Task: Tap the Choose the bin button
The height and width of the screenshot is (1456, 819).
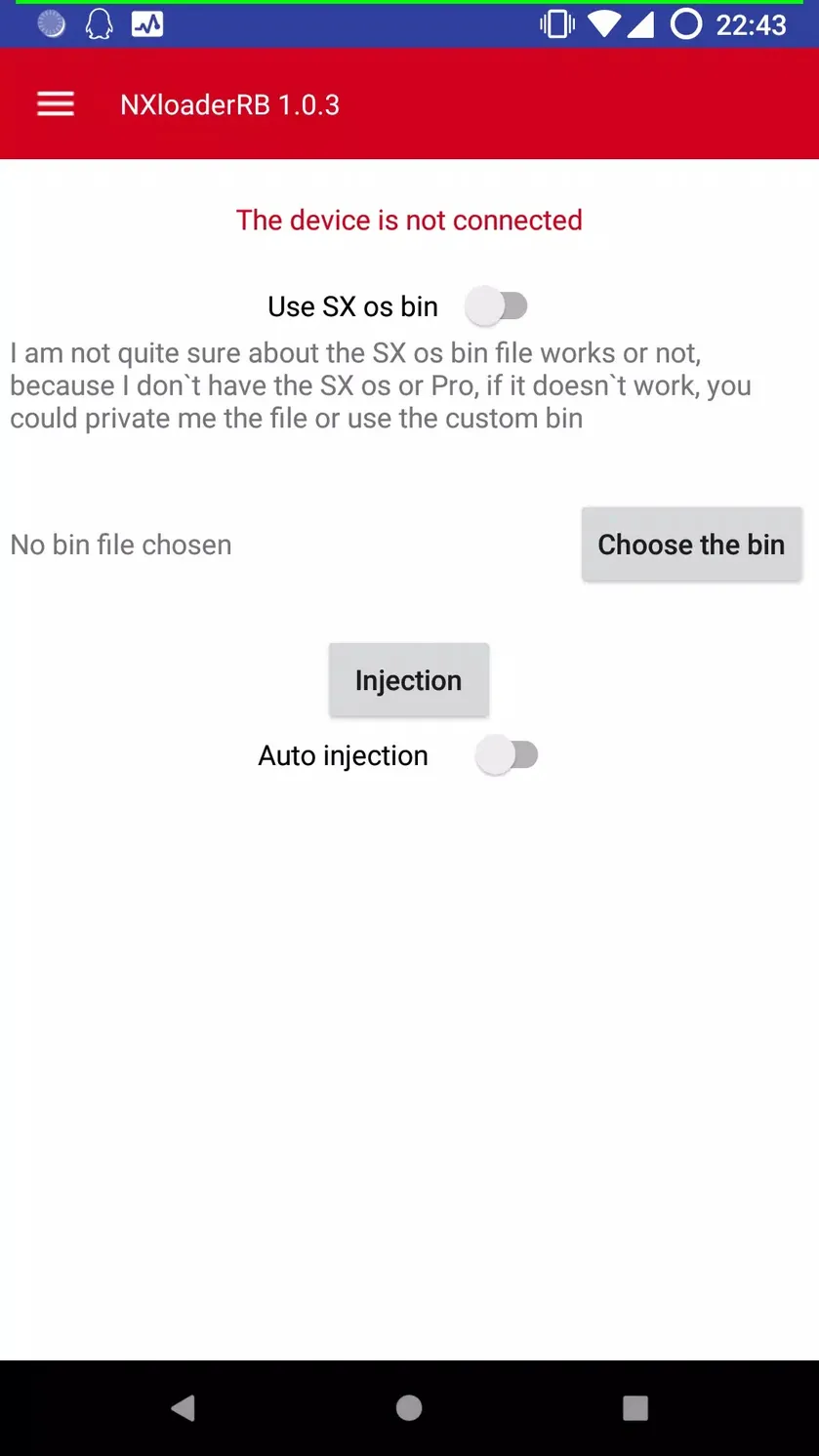Action: 691,545
